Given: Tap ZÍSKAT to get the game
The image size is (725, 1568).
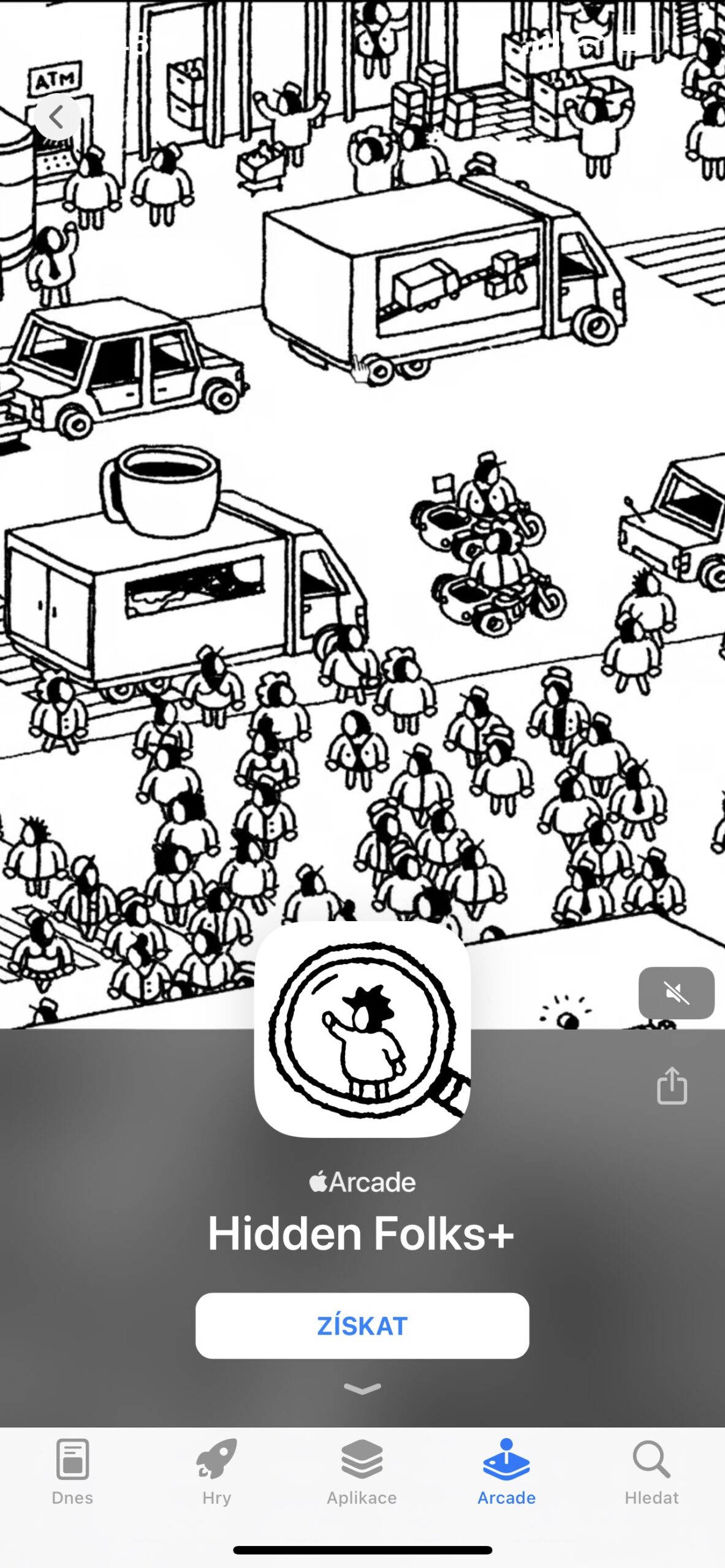Looking at the screenshot, I should (x=362, y=1325).
